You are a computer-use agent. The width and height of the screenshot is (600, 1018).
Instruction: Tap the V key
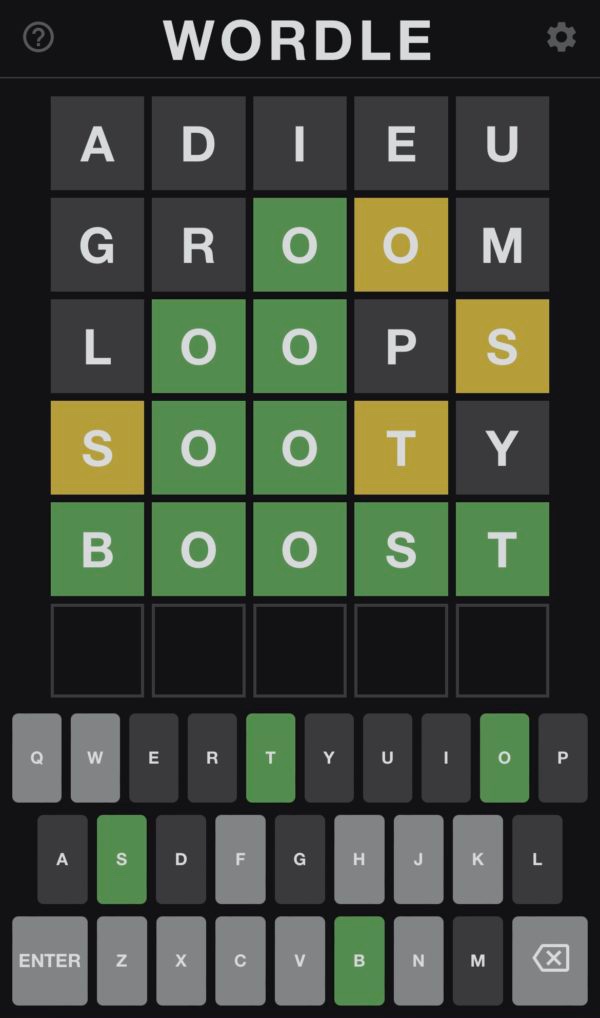300,960
